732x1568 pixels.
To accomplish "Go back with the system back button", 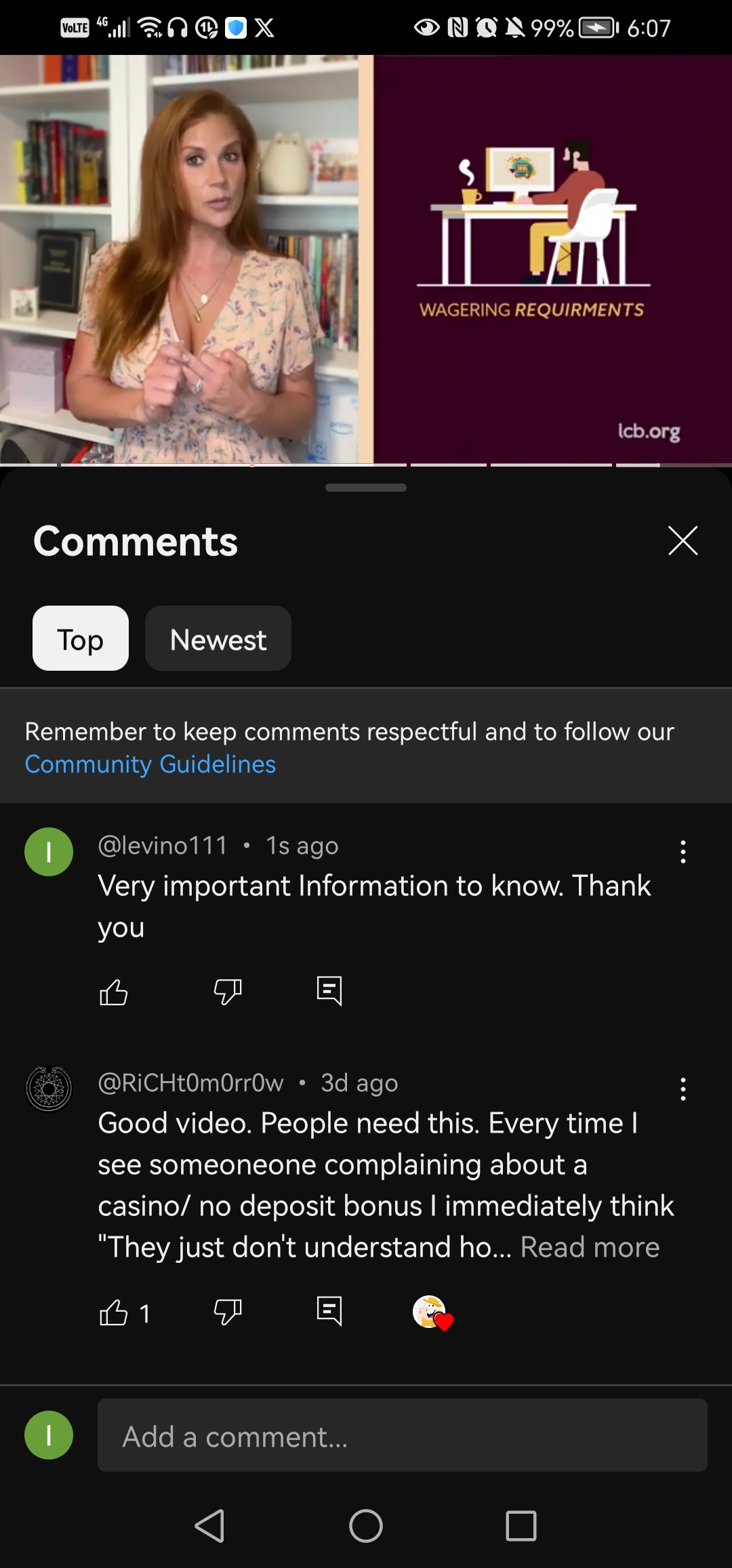I will [x=209, y=1526].
